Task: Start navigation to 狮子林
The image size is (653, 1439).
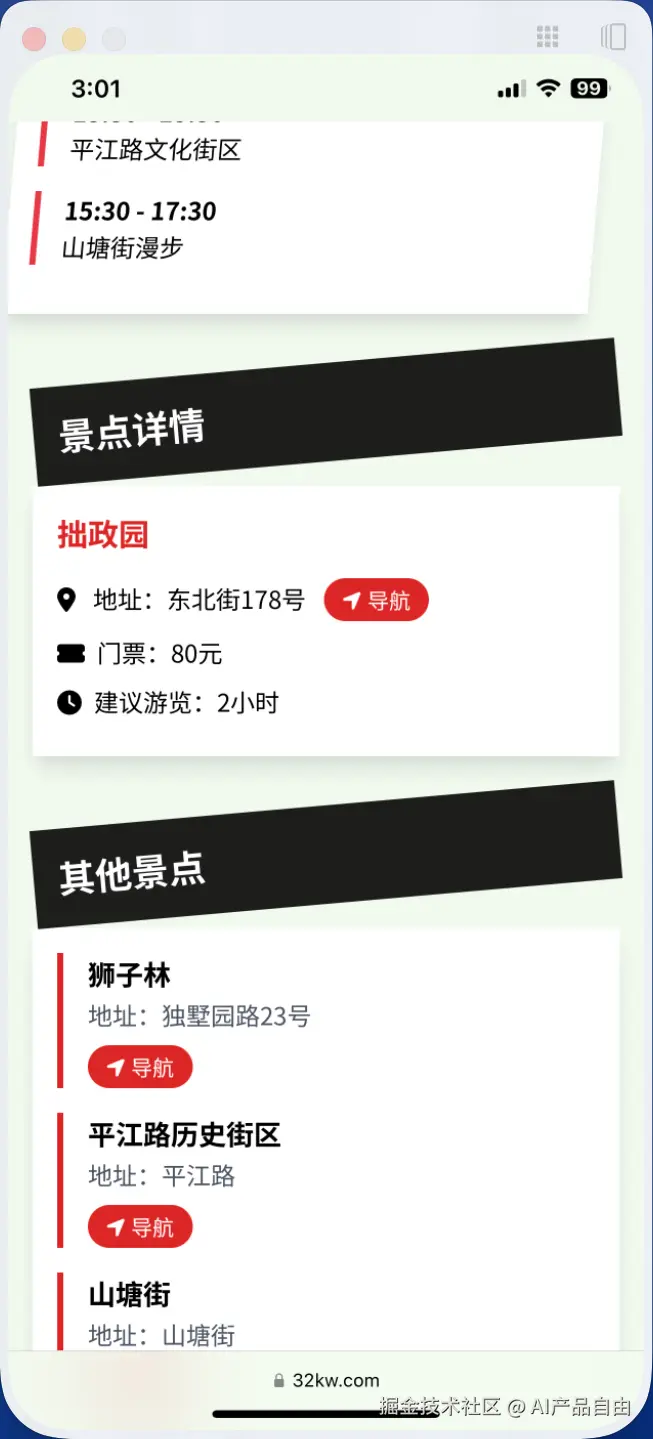Action: 140,1067
